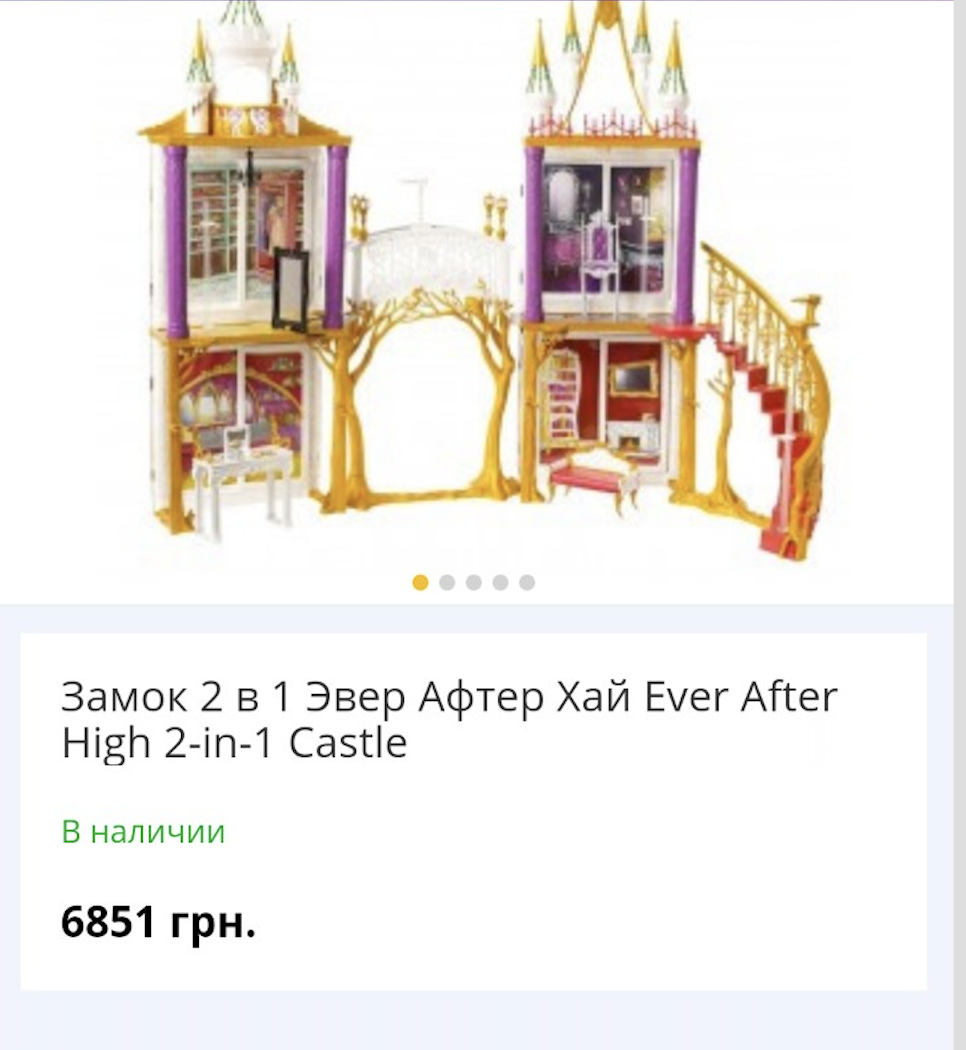Jump to the last carousel page dot

[x=527, y=582]
